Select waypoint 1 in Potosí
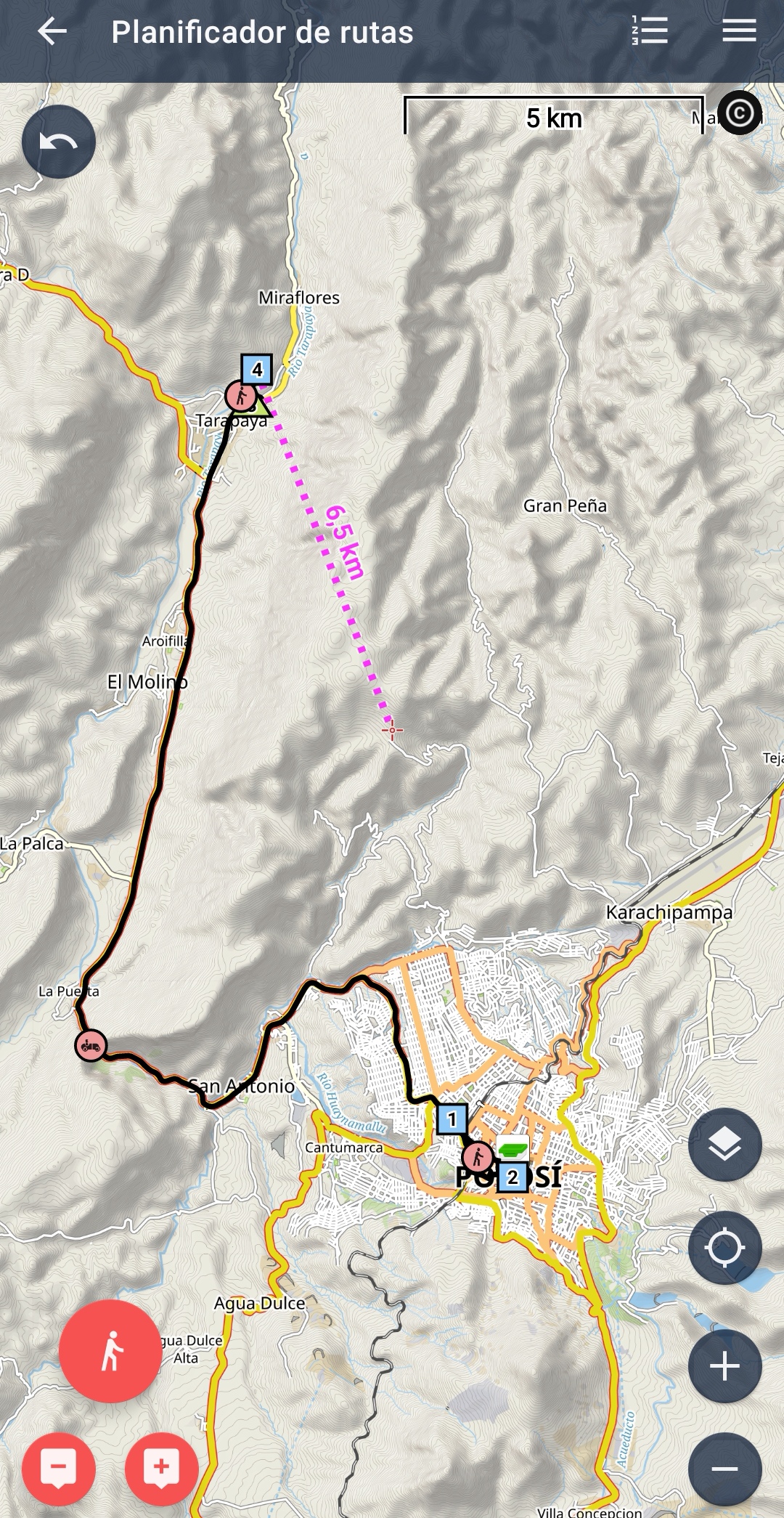This screenshot has width=784, height=1518. coord(452,1119)
